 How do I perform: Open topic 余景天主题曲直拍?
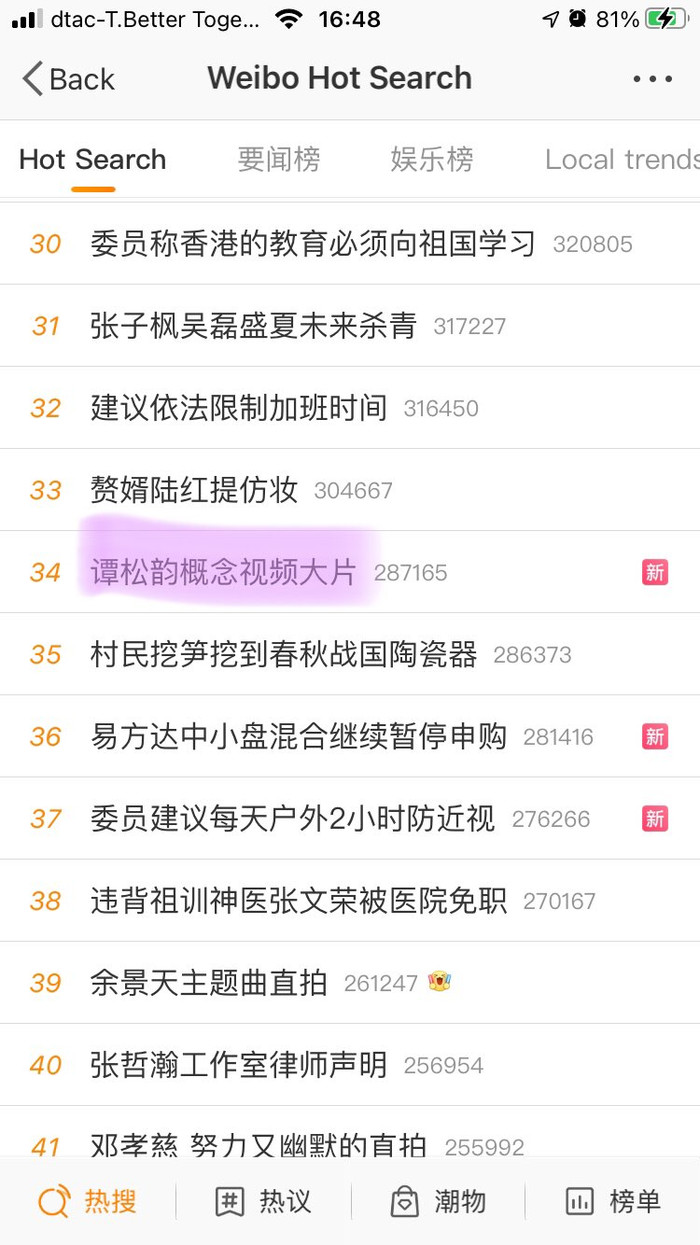[208, 982]
